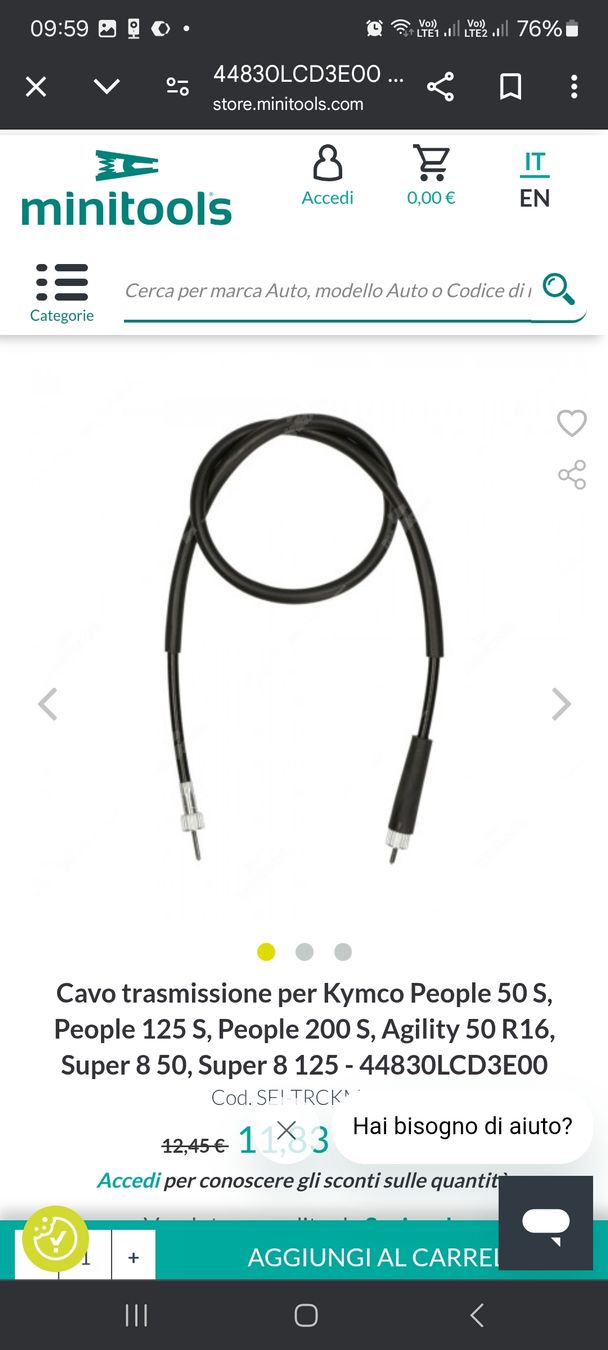The image size is (608, 1350).
Task: Open the Accedi account login
Action: (328, 176)
